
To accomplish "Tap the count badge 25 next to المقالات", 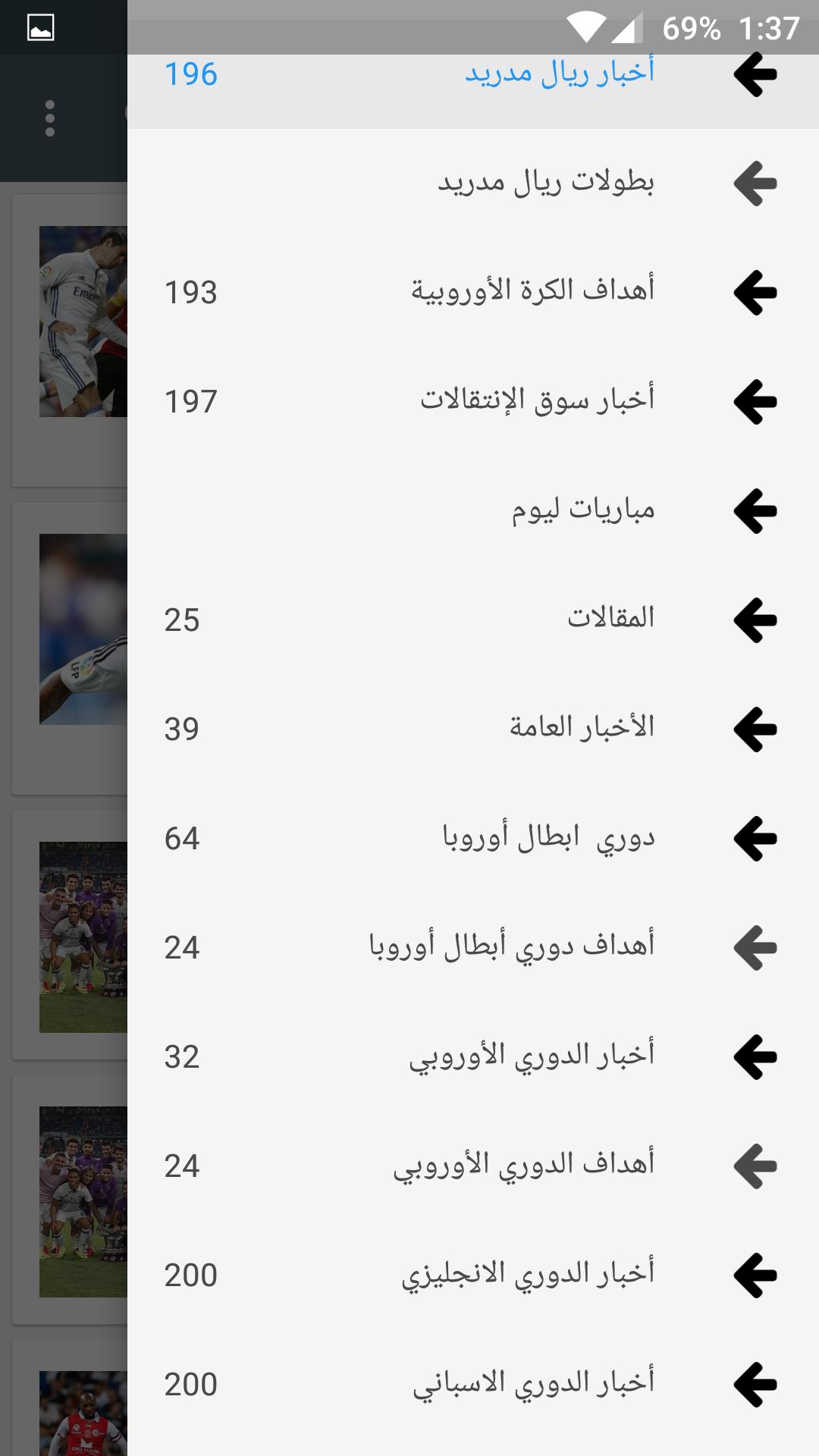I will 182,620.
